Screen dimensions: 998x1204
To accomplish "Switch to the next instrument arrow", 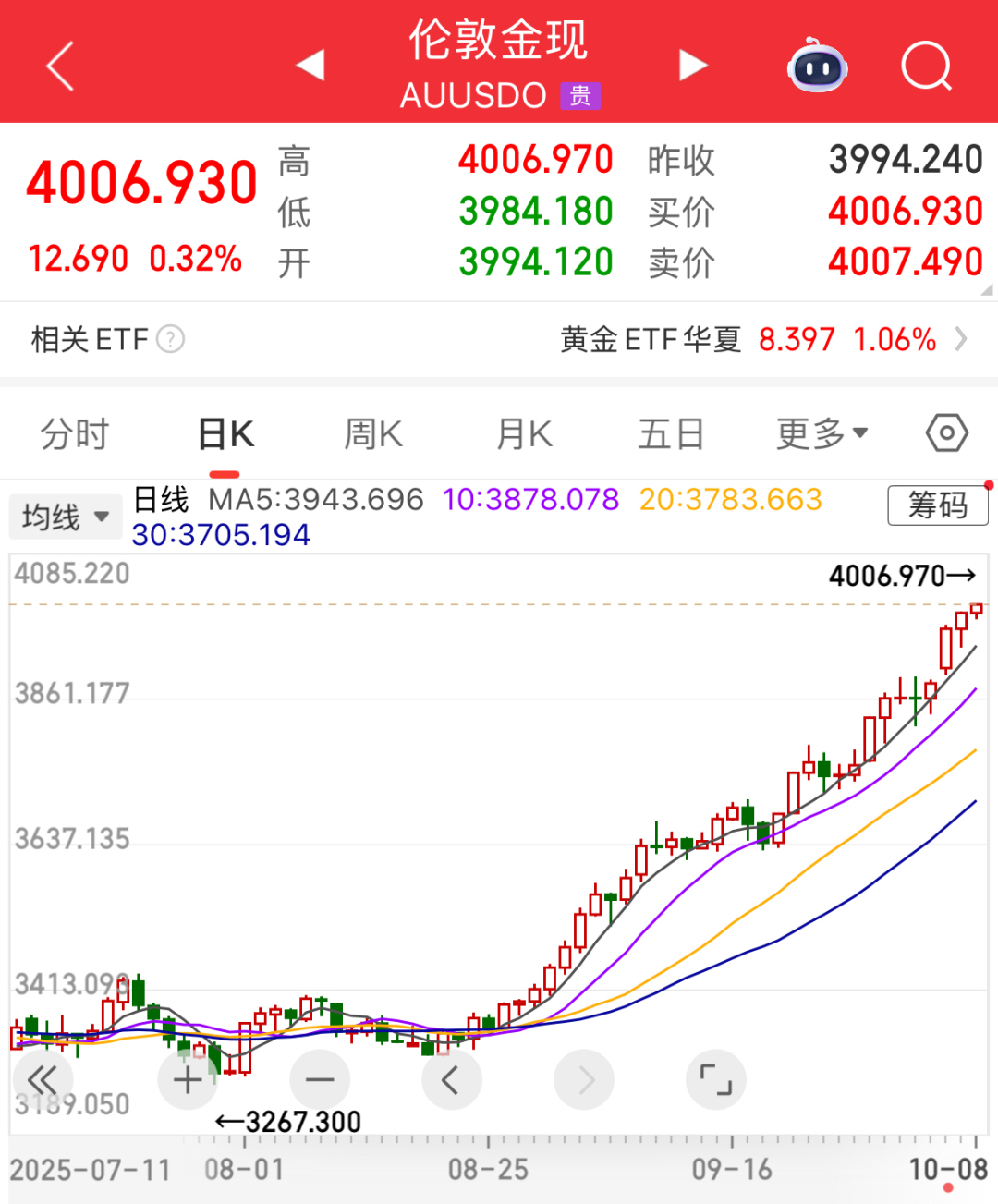I will click(692, 66).
